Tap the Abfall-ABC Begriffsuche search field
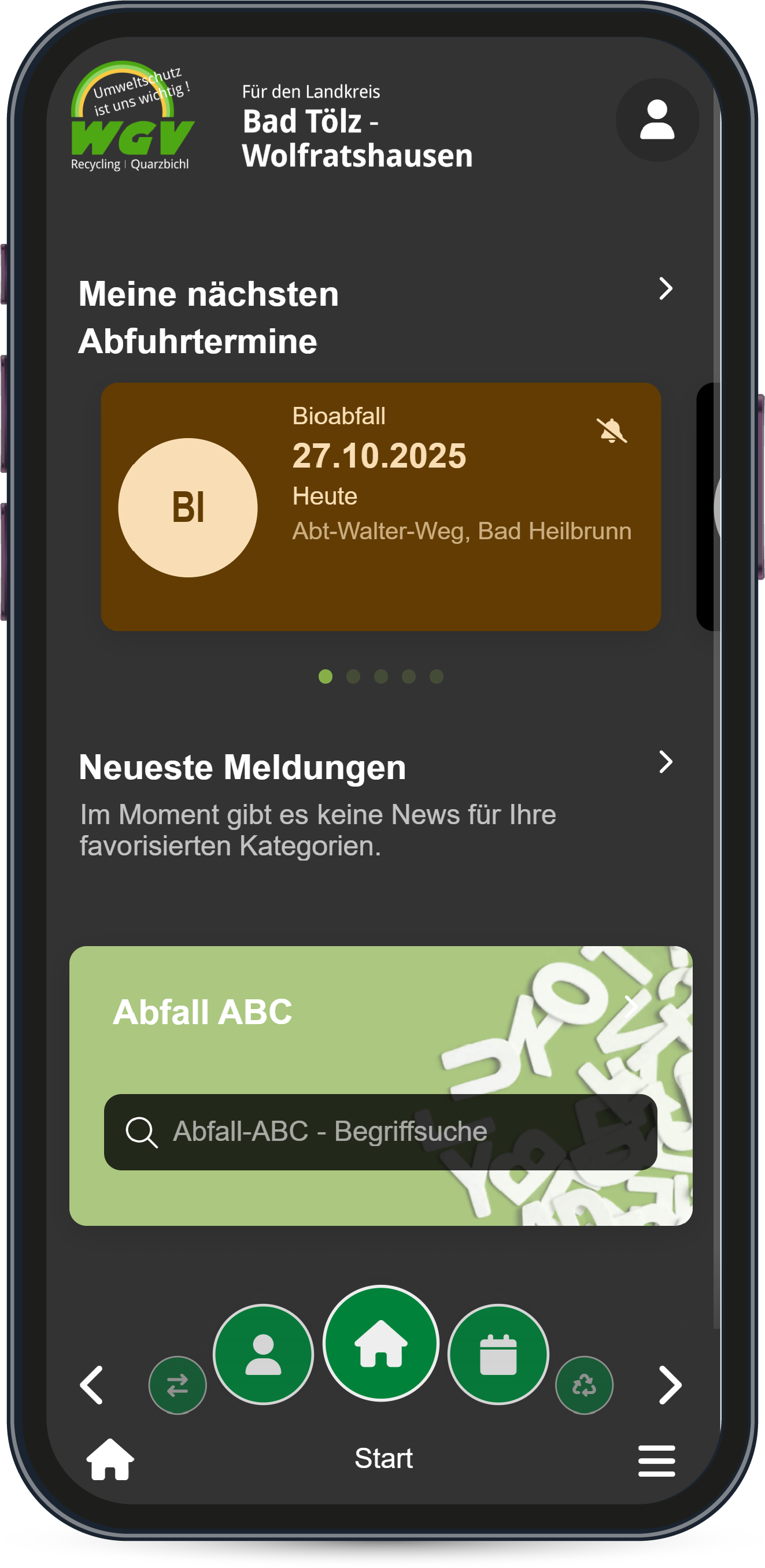Viewport: 765px width, 1568px height. point(380,1132)
